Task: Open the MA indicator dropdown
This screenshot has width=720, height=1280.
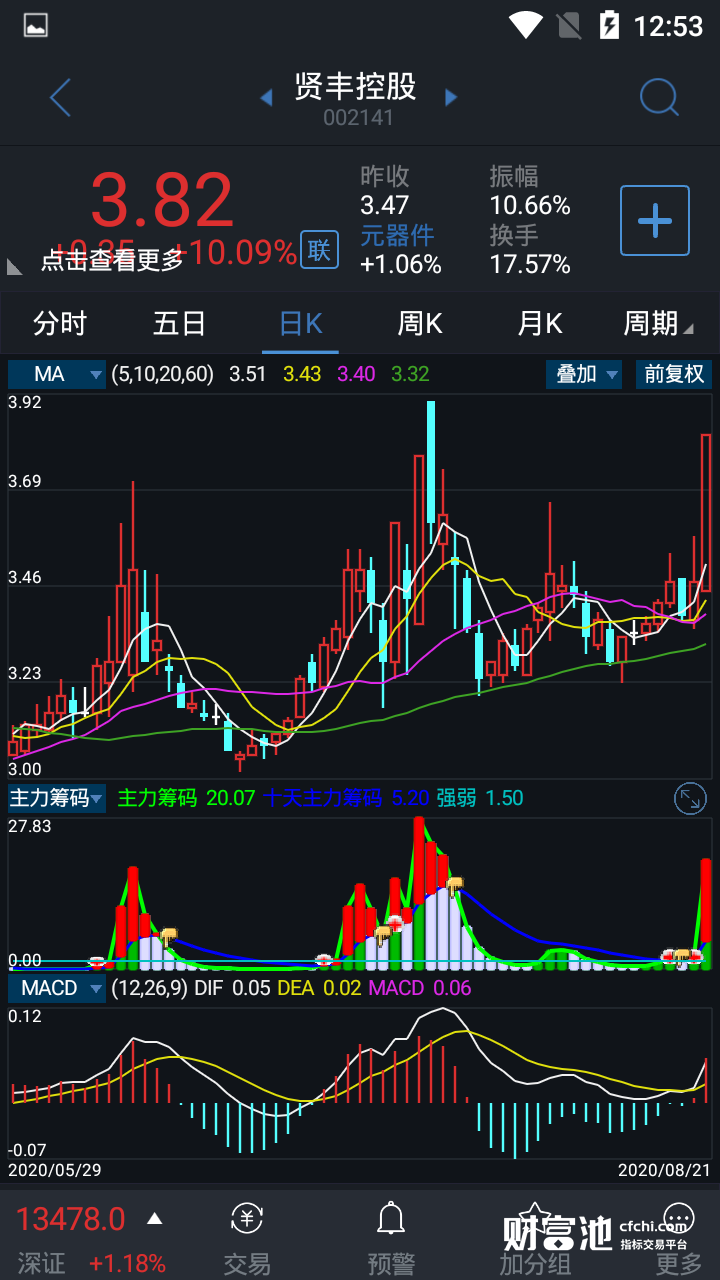Action: coord(57,374)
